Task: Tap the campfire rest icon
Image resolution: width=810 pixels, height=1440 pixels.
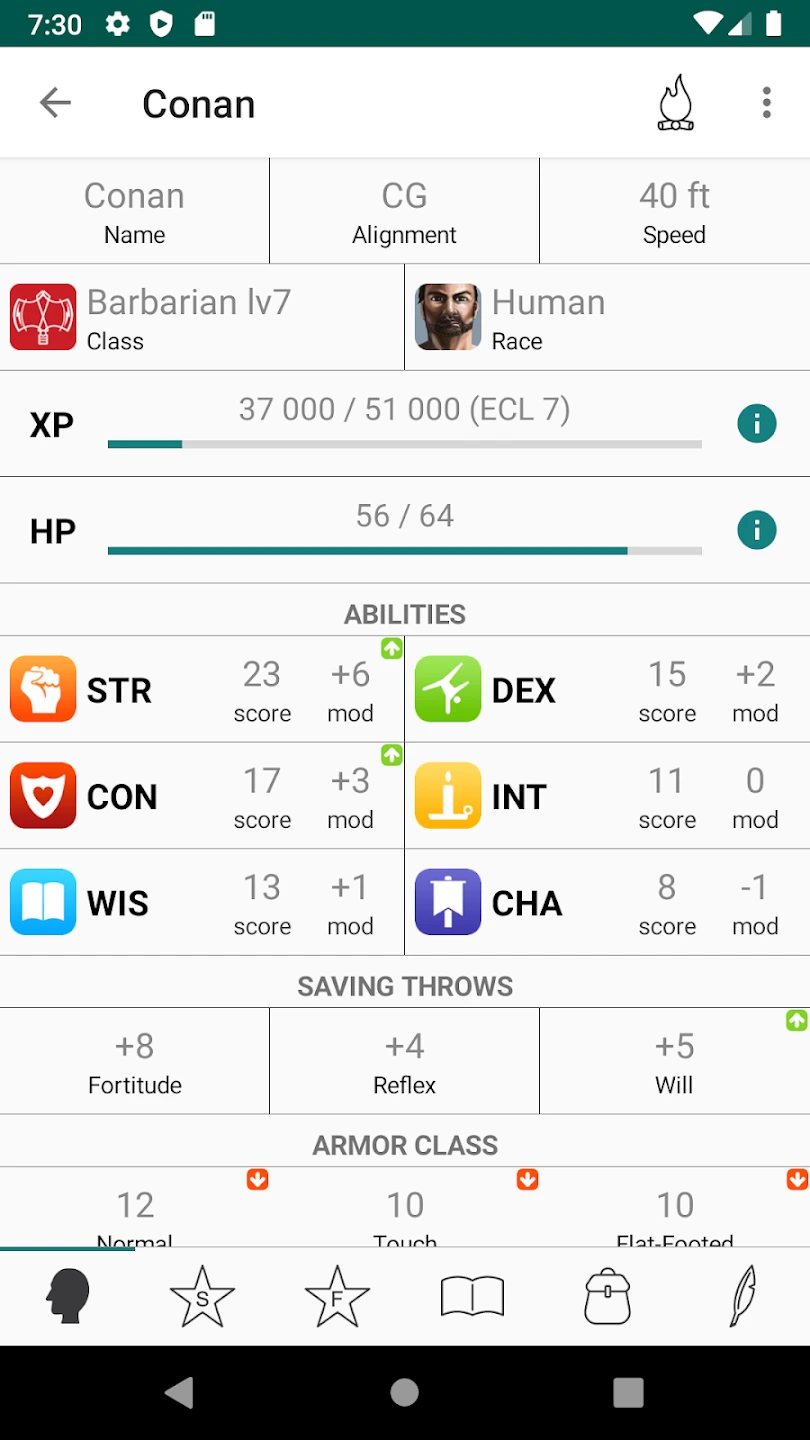Action: coord(675,103)
